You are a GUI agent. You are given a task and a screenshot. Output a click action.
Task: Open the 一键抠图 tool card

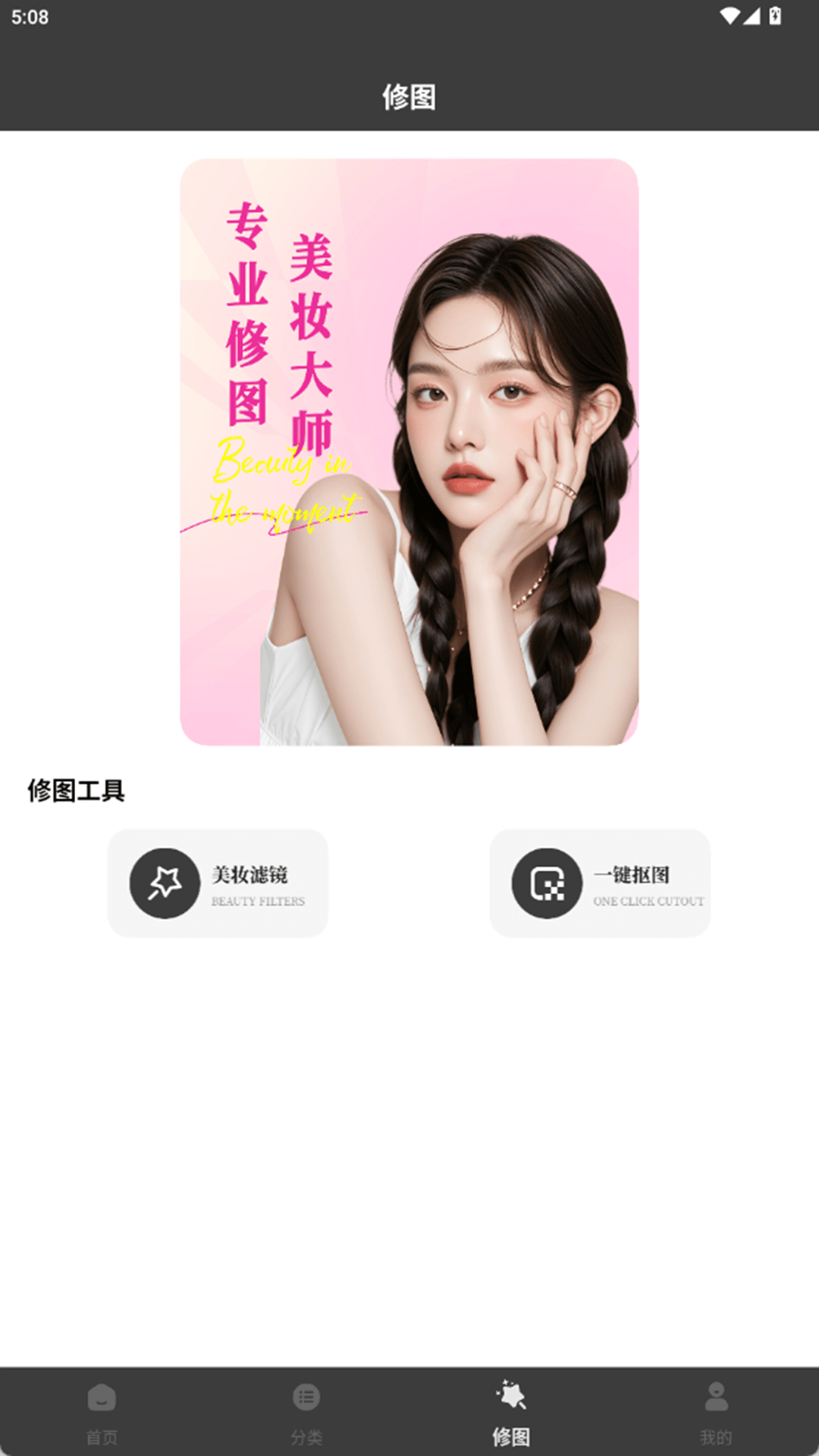[x=600, y=883]
